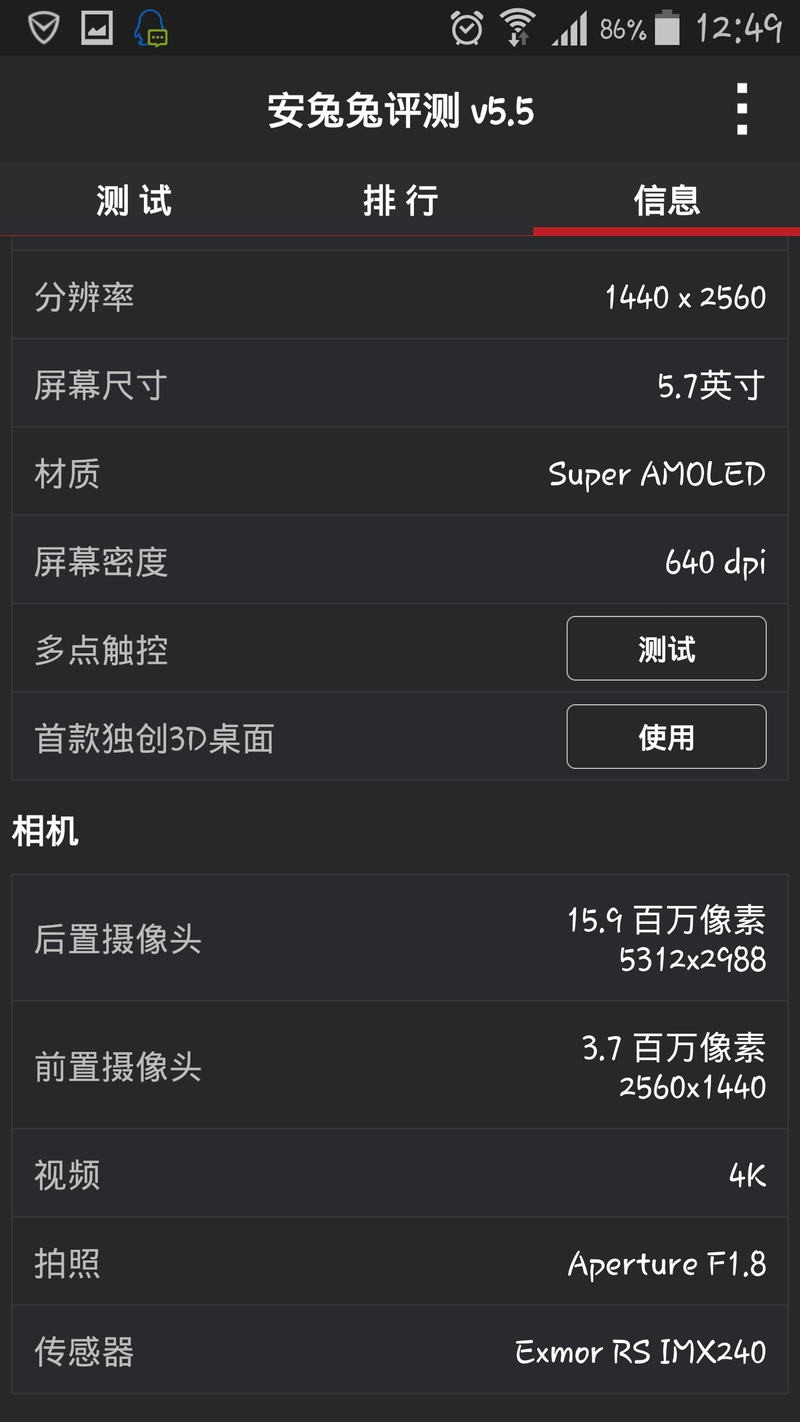Tap the 分辨率 resolution row
The height and width of the screenshot is (1422, 800).
[400, 296]
